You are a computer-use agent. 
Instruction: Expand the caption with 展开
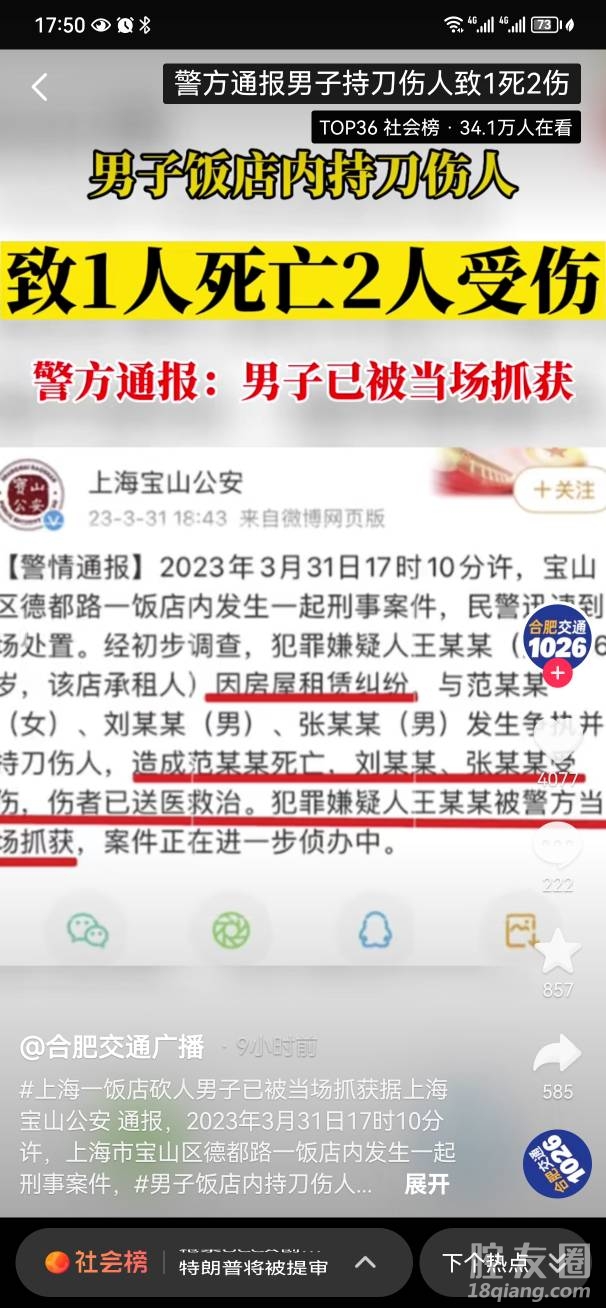(426, 1184)
